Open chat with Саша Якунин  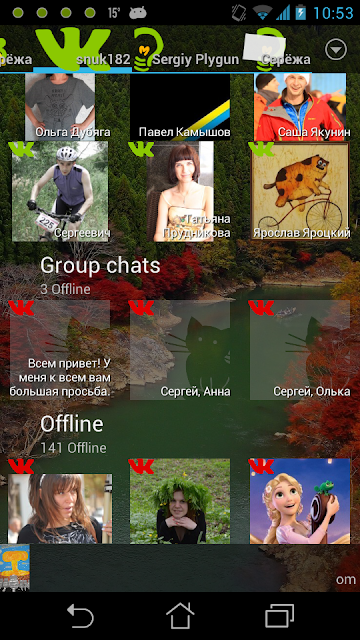[300, 107]
